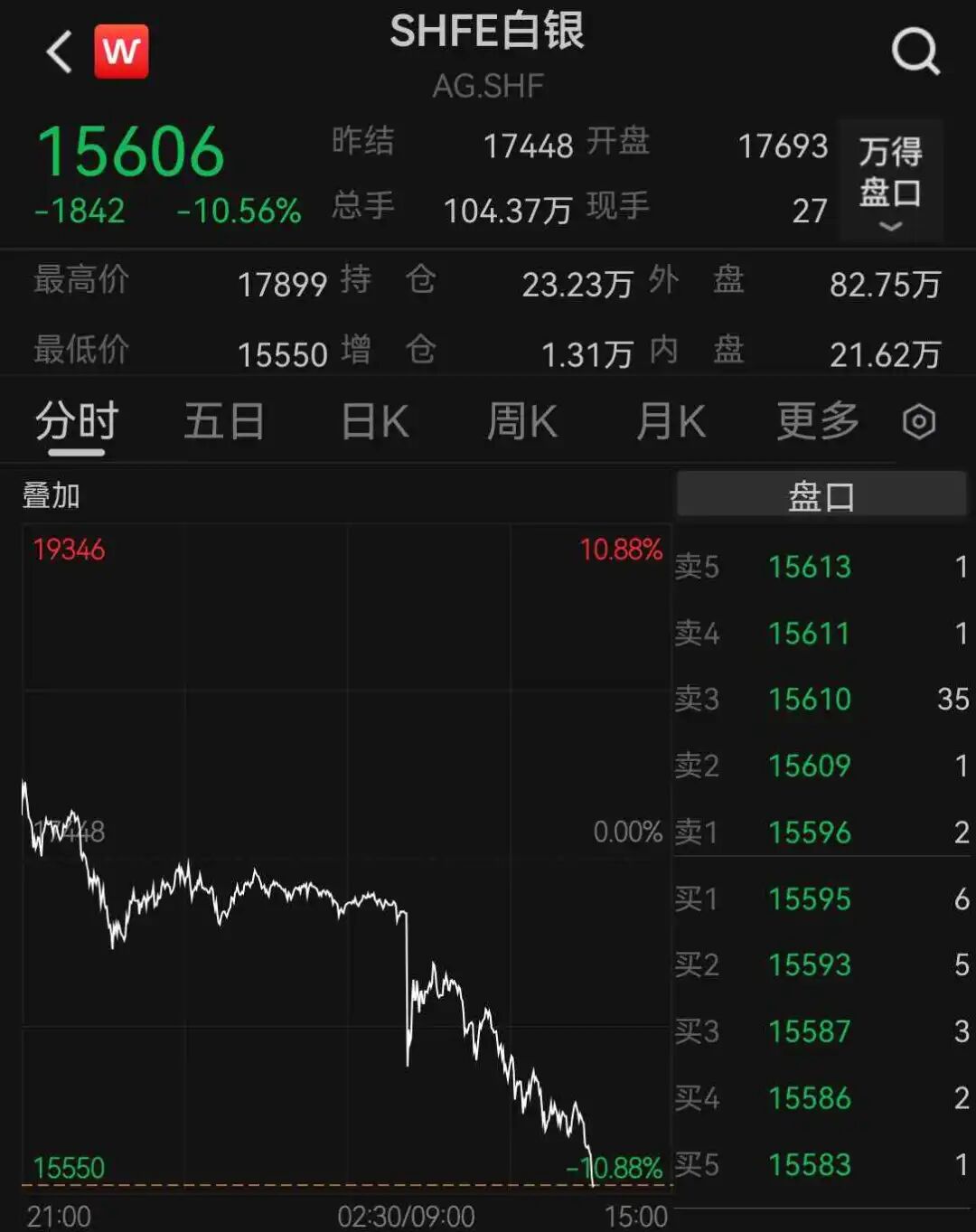Switch to the 月K chart tab

tap(671, 422)
